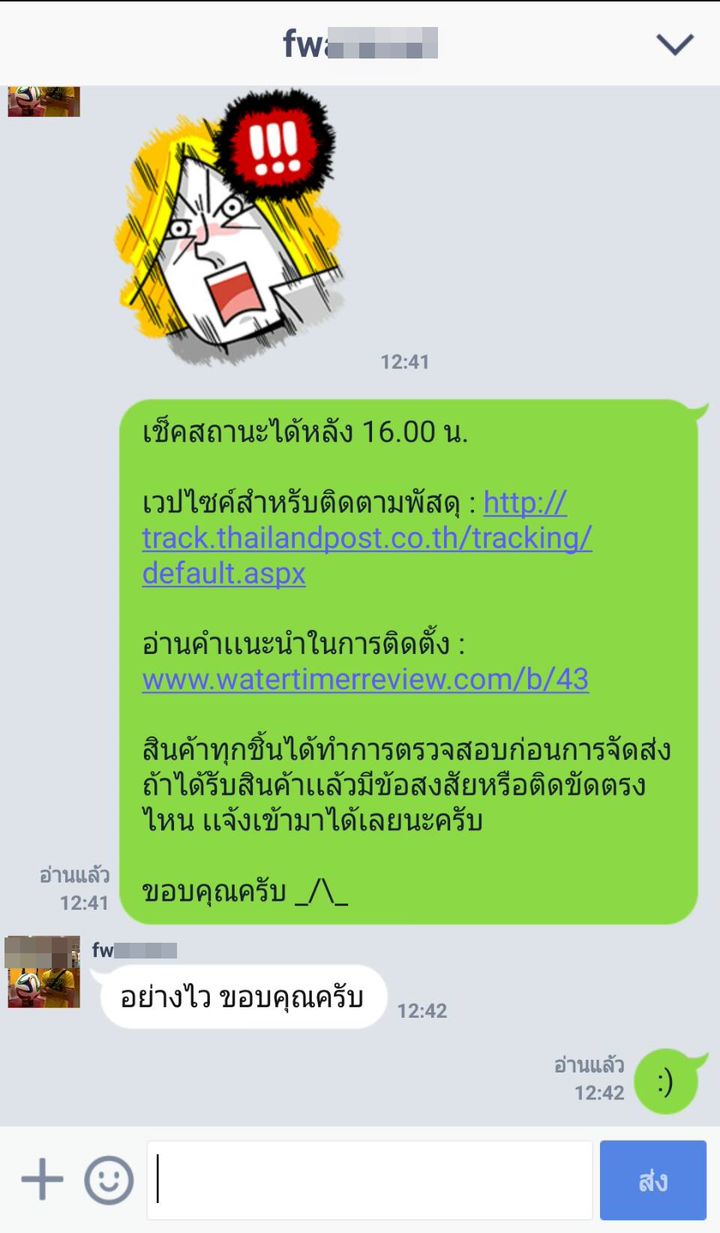
Task: Open the Thailand Post tracking link
Action: 367,538
